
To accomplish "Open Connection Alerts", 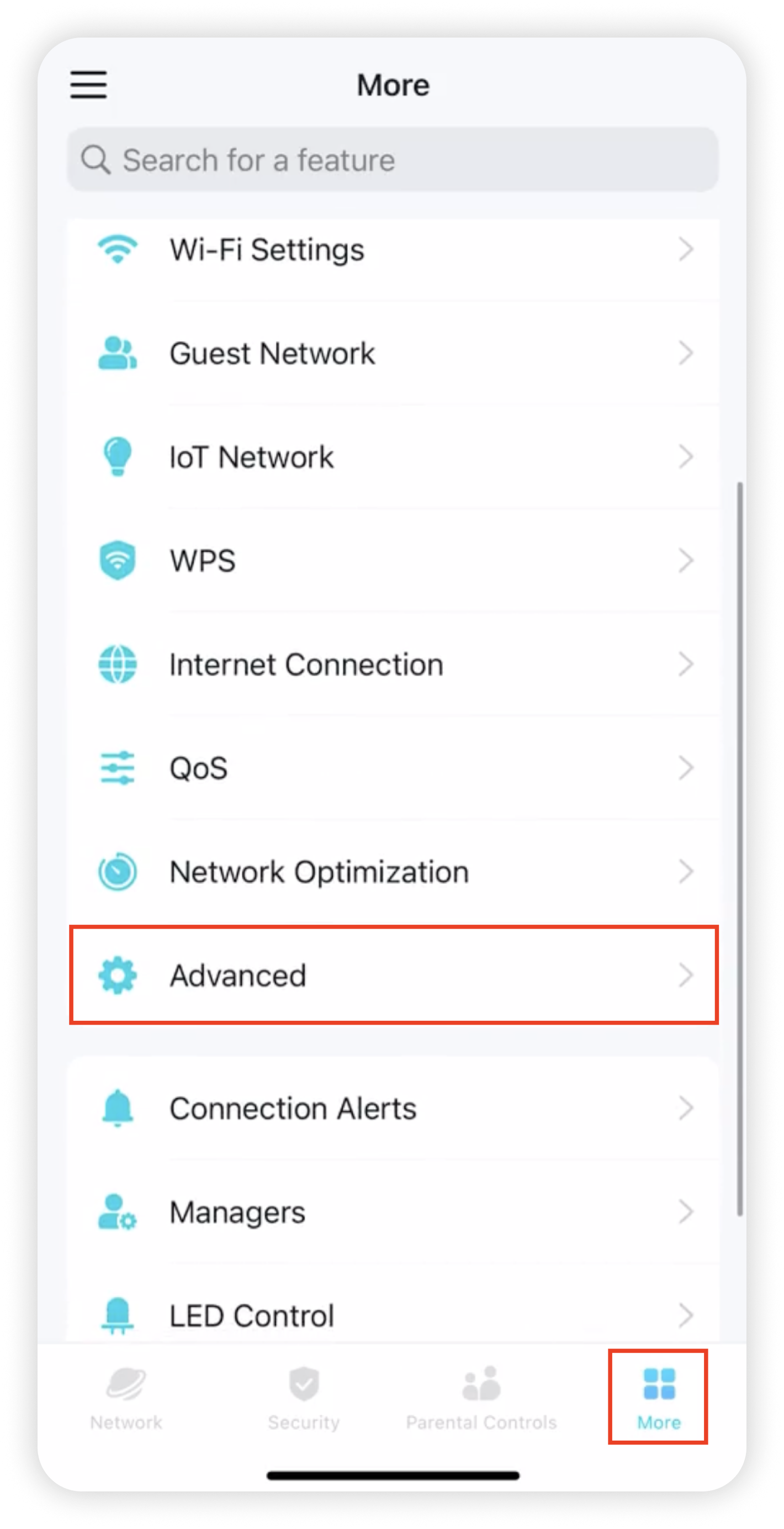I will (392, 1108).
